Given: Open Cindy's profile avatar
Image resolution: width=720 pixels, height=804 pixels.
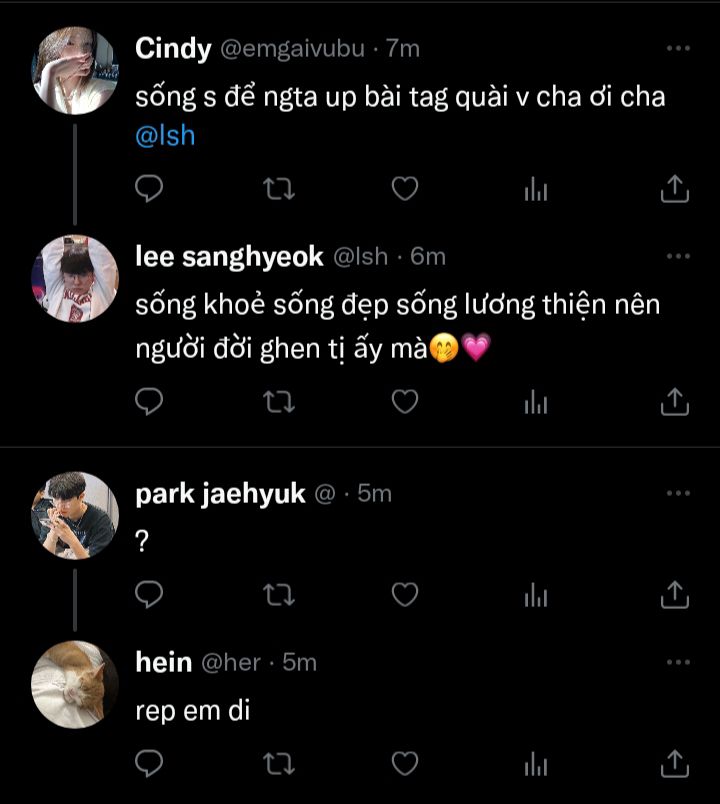Looking at the screenshot, I should 75,71.
